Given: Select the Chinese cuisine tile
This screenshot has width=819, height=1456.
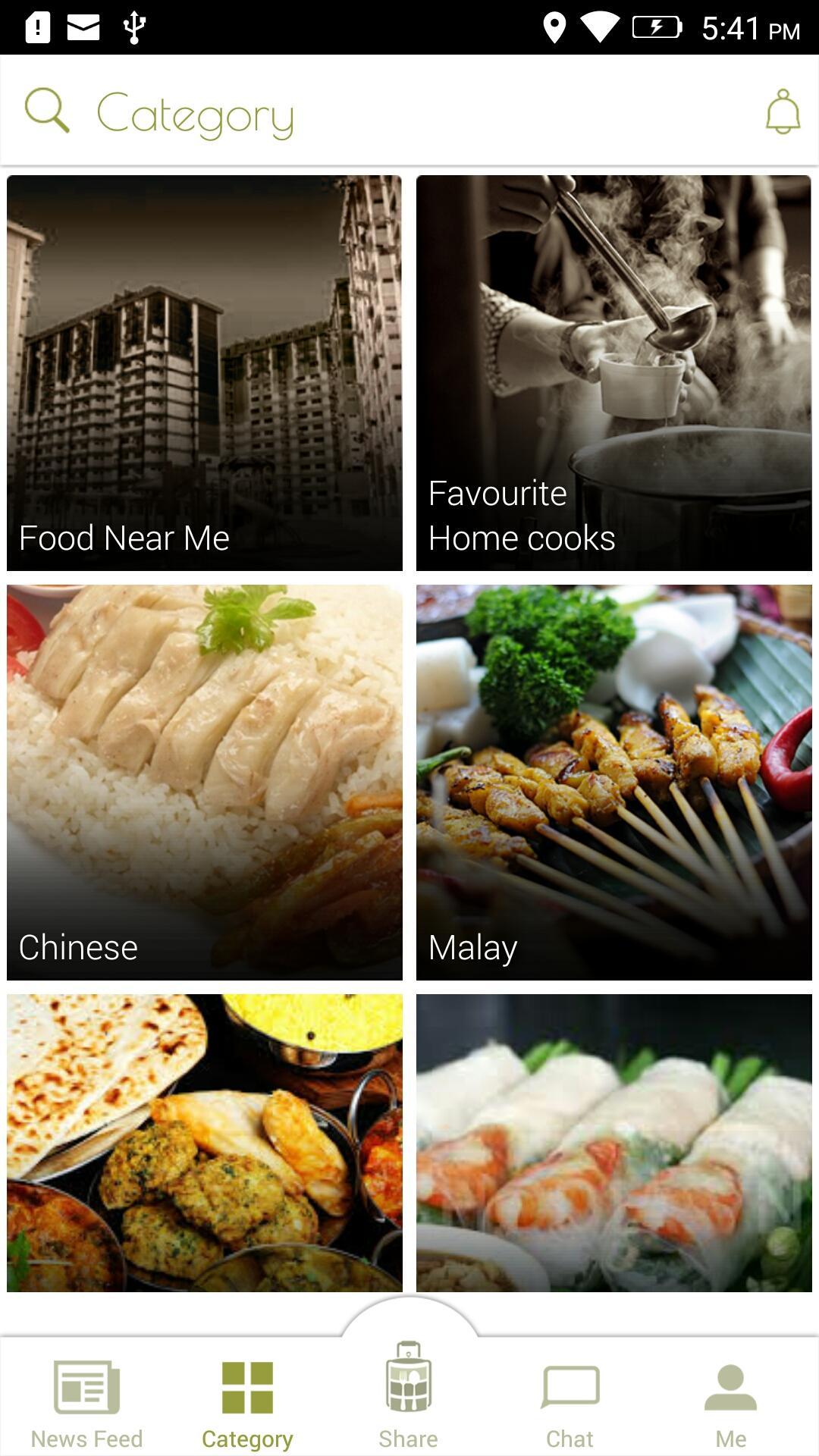Looking at the screenshot, I should [205, 783].
